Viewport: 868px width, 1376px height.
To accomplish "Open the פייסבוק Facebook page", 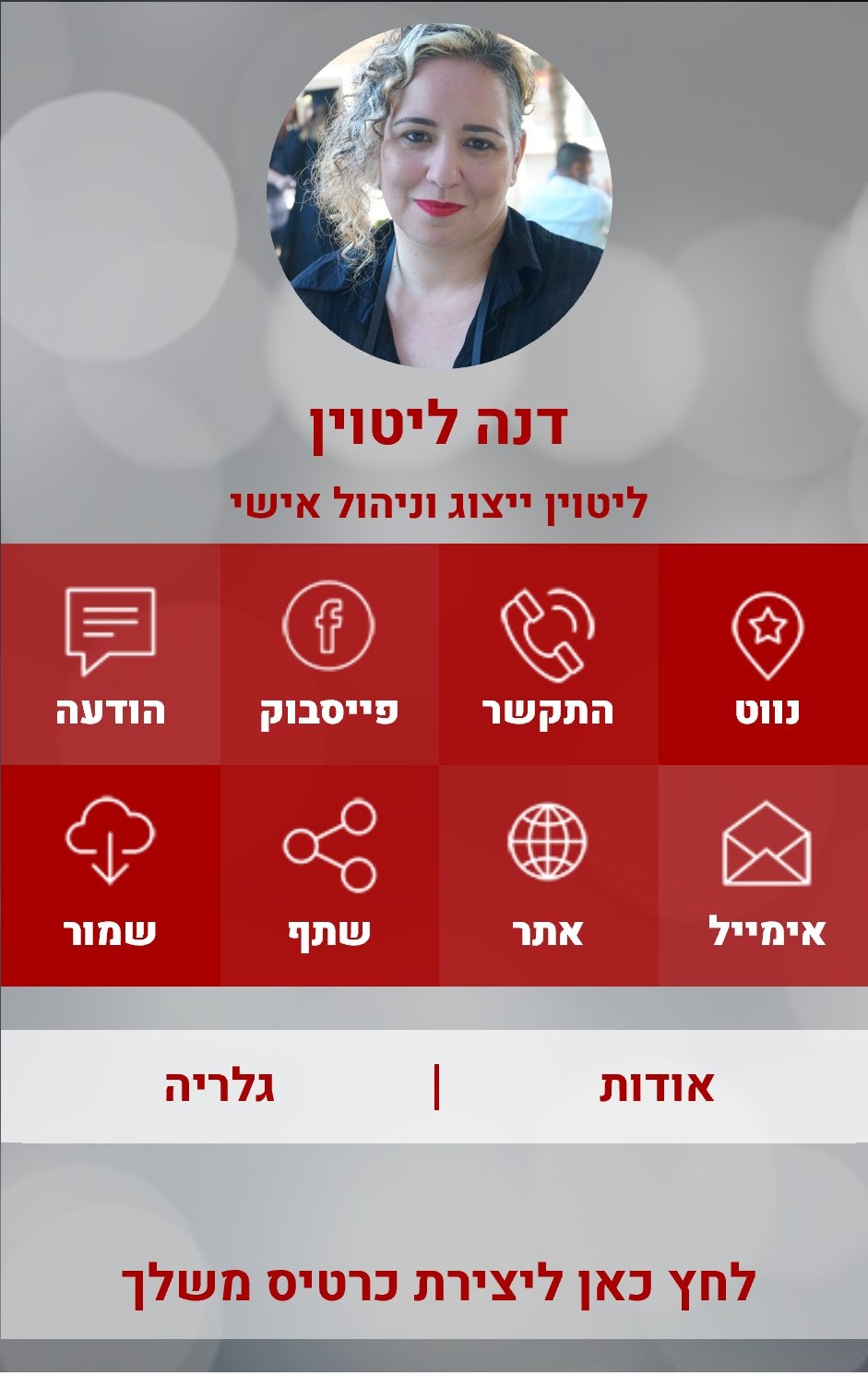I will coord(329,655).
